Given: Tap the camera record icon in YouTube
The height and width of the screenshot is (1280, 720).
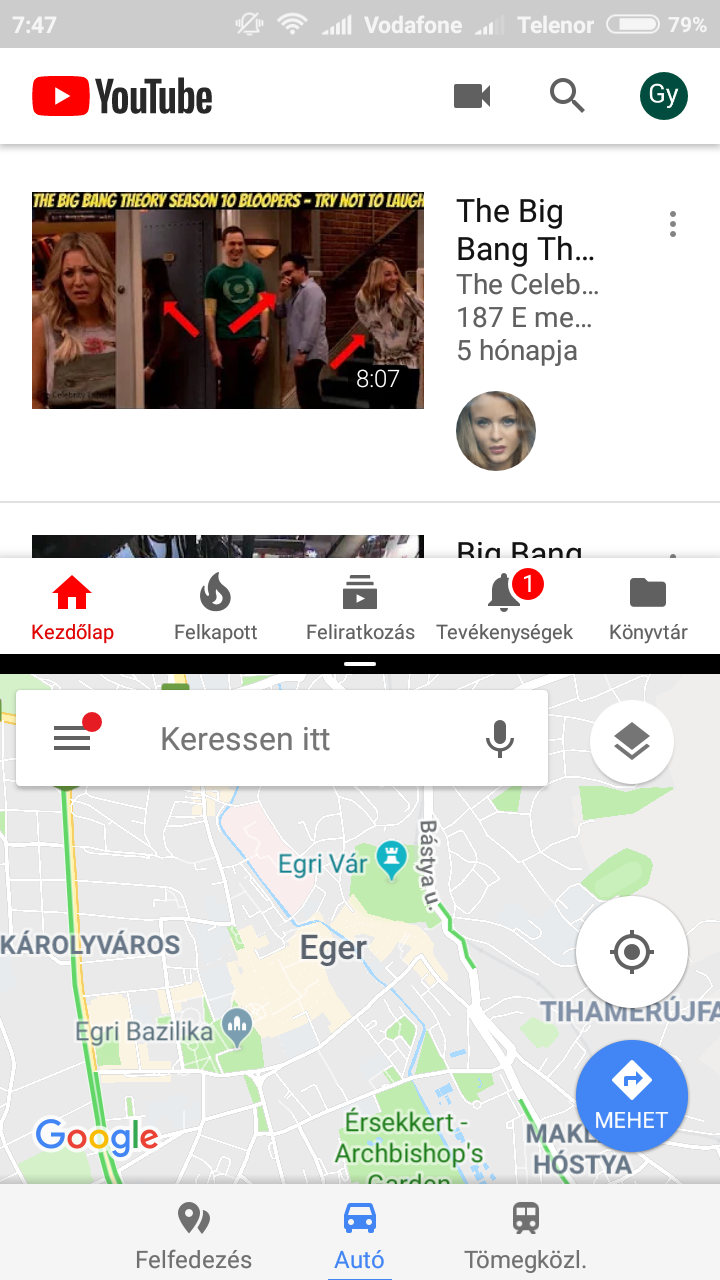Looking at the screenshot, I should [472, 96].
